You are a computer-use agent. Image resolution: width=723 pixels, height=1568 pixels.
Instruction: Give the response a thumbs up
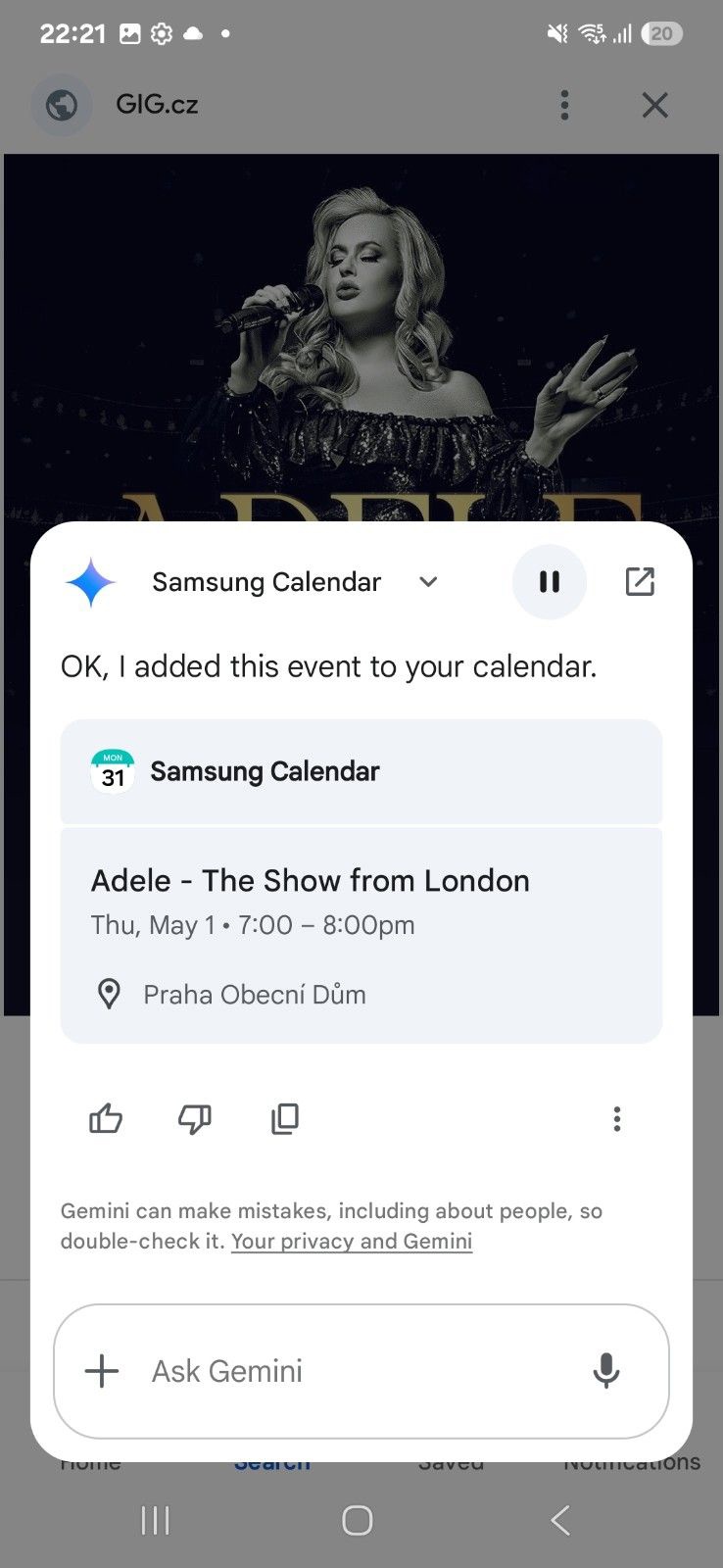click(x=106, y=1118)
